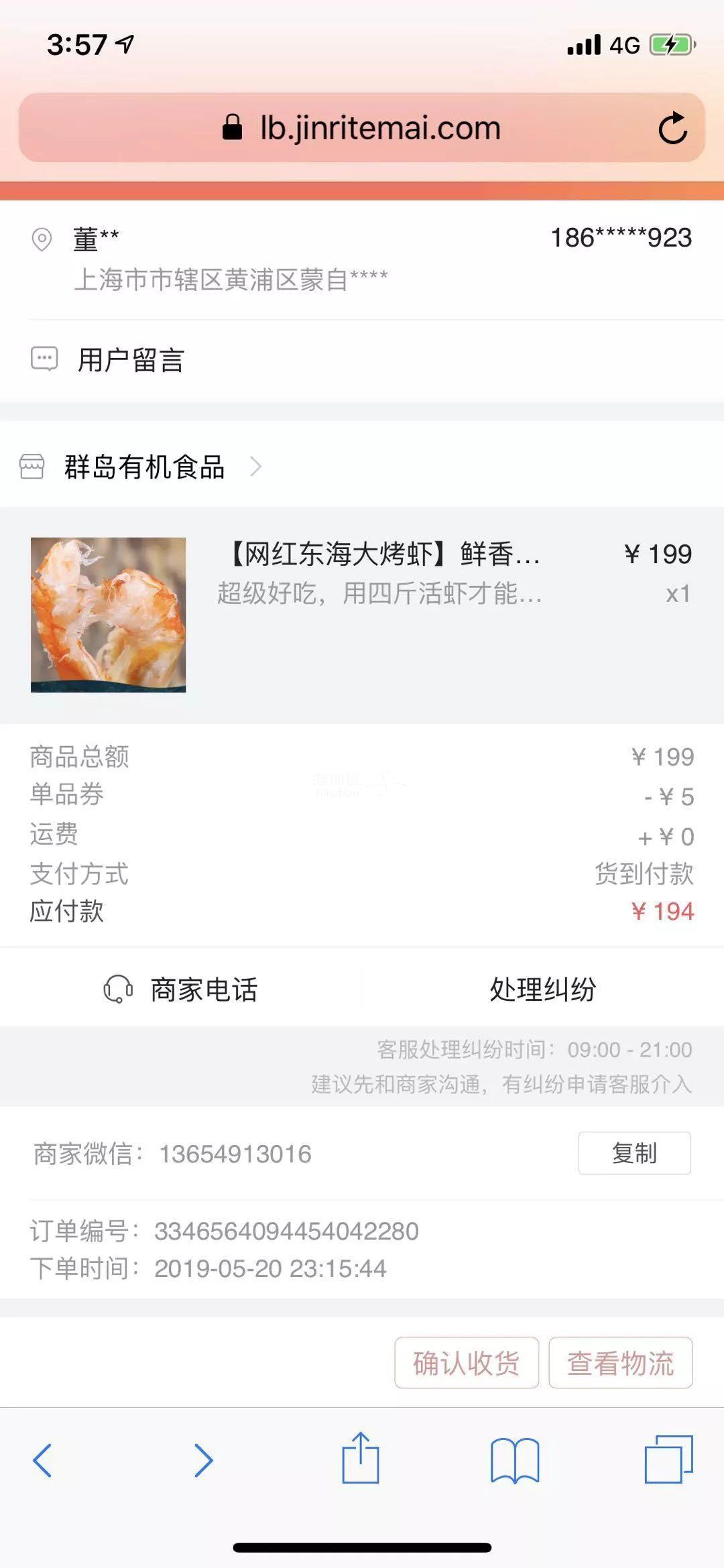The width and height of the screenshot is (724, 1568).
Task: View shipping via 查看物流
Action: [620, 1362]
